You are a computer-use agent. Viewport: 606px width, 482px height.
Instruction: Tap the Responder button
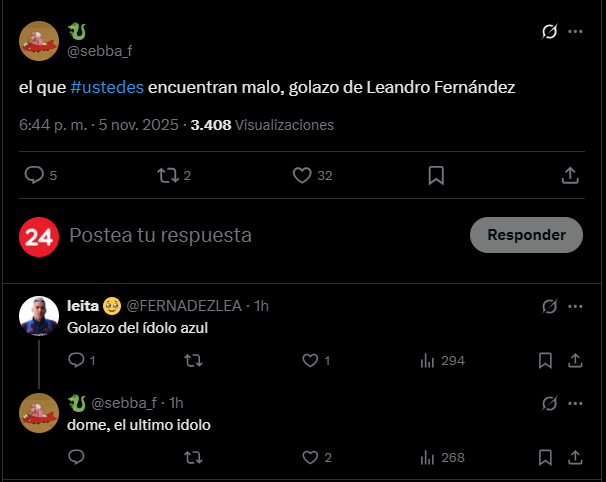[526, 235]
